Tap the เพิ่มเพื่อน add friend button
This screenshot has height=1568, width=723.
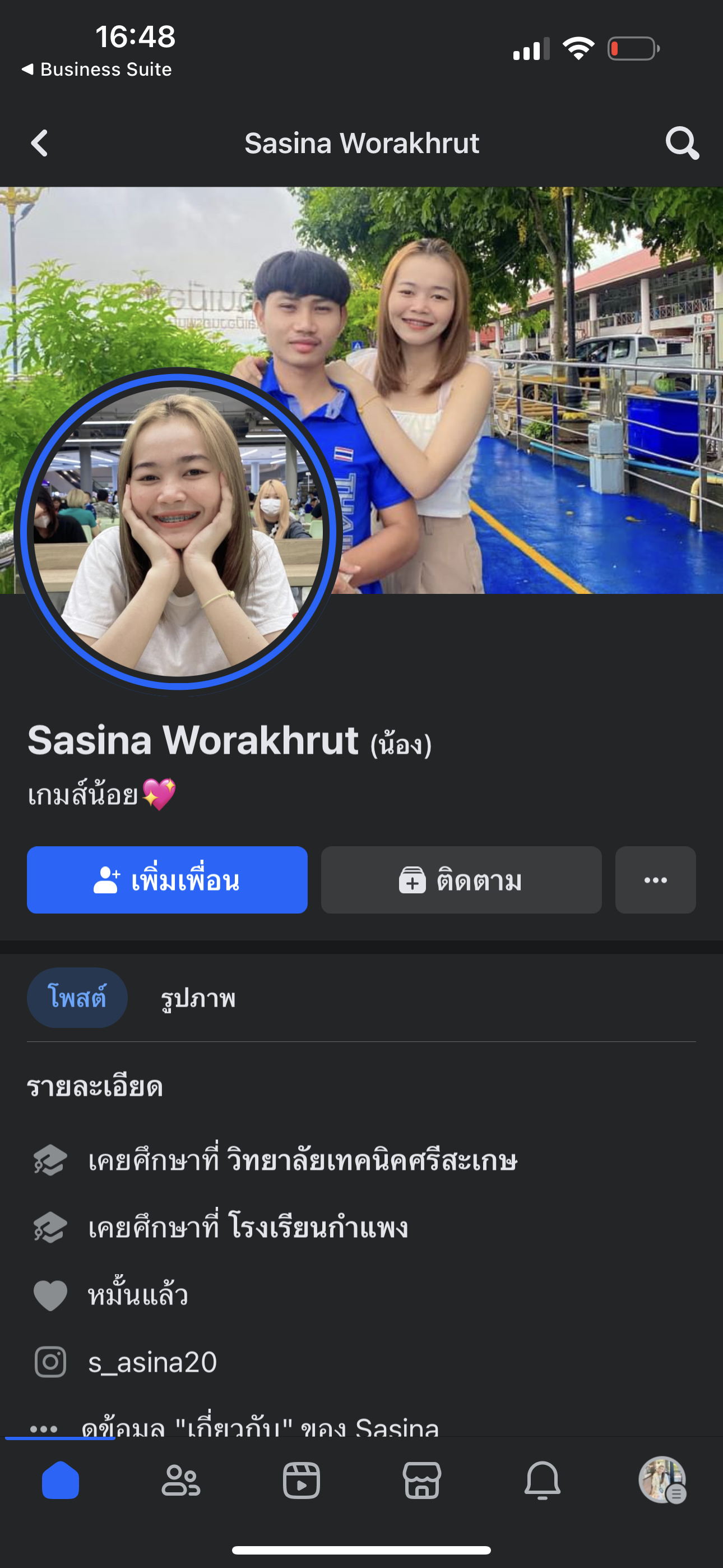167,879
